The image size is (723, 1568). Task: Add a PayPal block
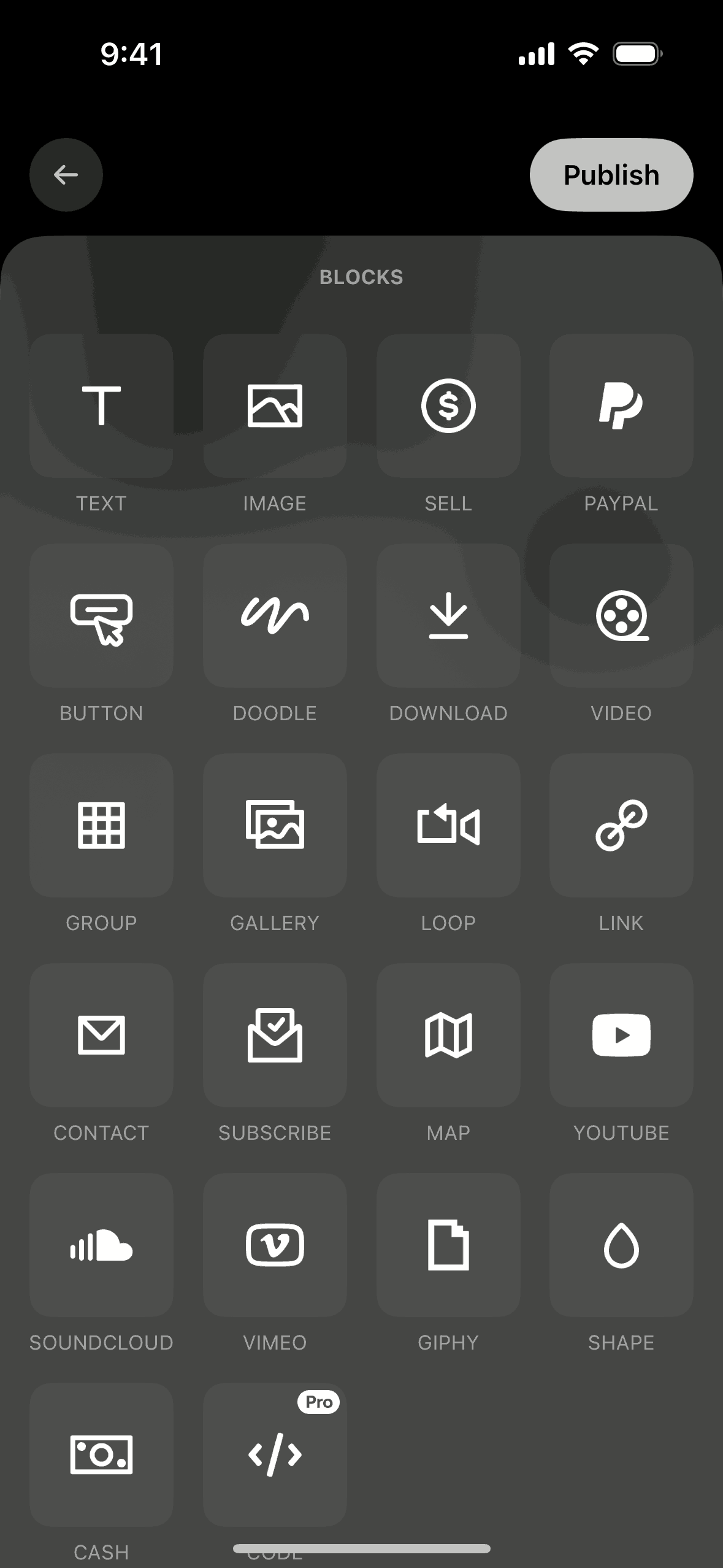[621, 405]
